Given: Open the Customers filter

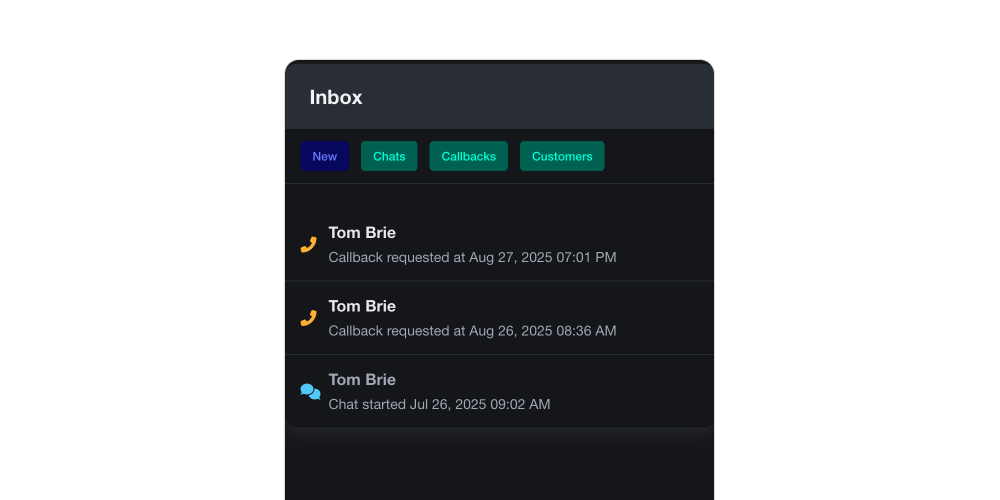Looking at the screenshot, I should pyautogui.click(x=561, y=156).
